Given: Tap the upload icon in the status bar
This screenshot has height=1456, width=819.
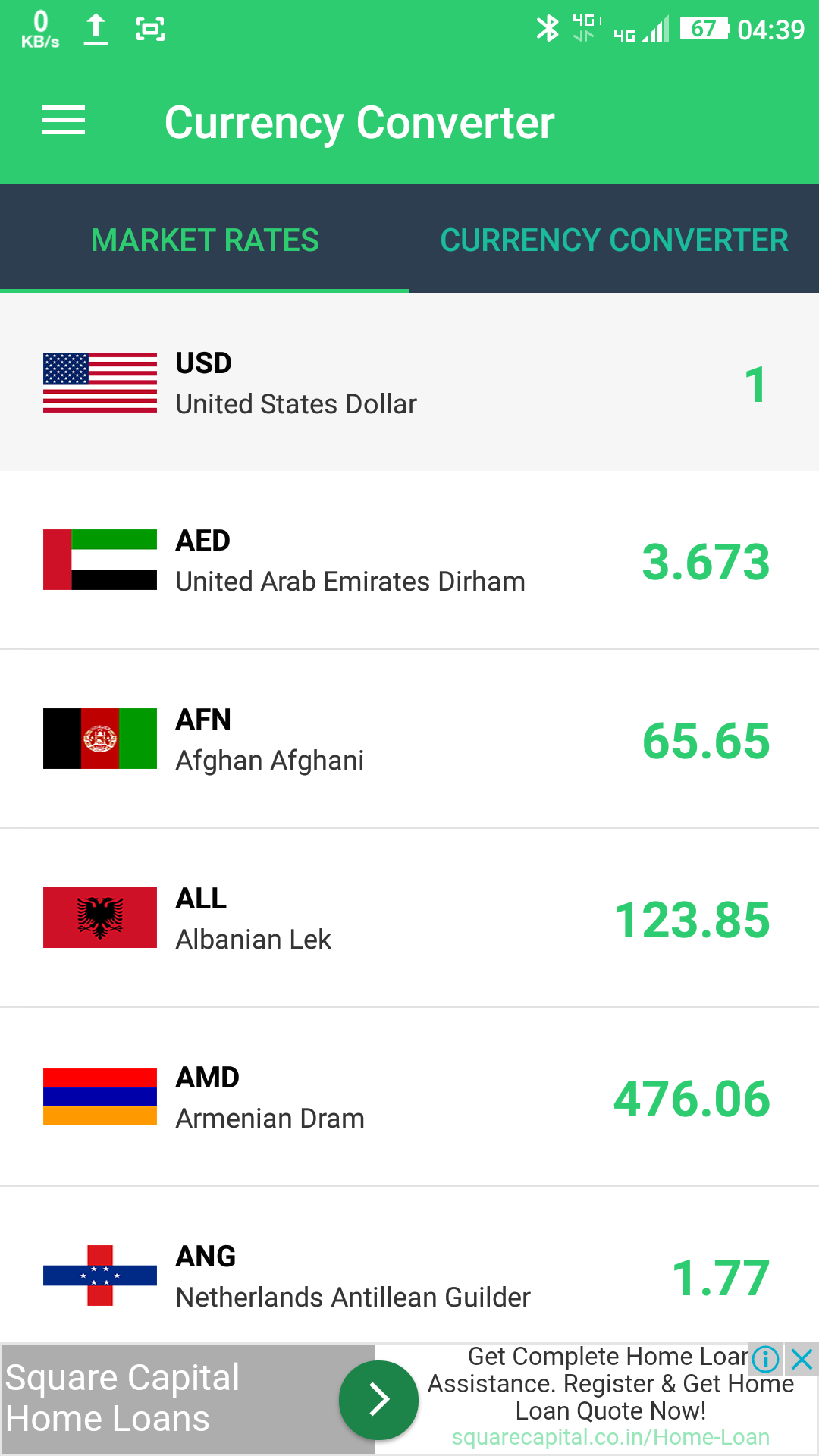Looking at the screenshot, I should pos(96,27).
